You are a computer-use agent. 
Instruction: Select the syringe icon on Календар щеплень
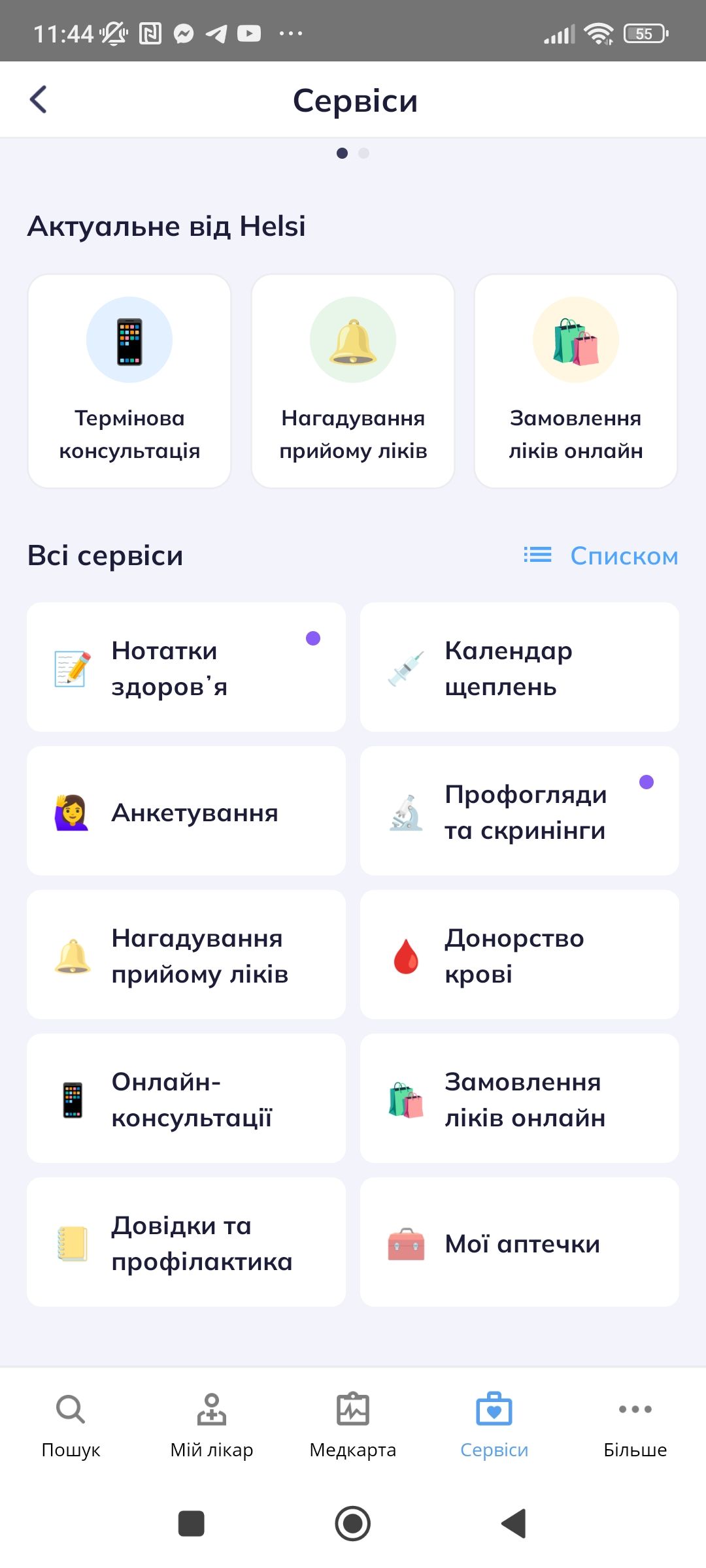(405, 667)
